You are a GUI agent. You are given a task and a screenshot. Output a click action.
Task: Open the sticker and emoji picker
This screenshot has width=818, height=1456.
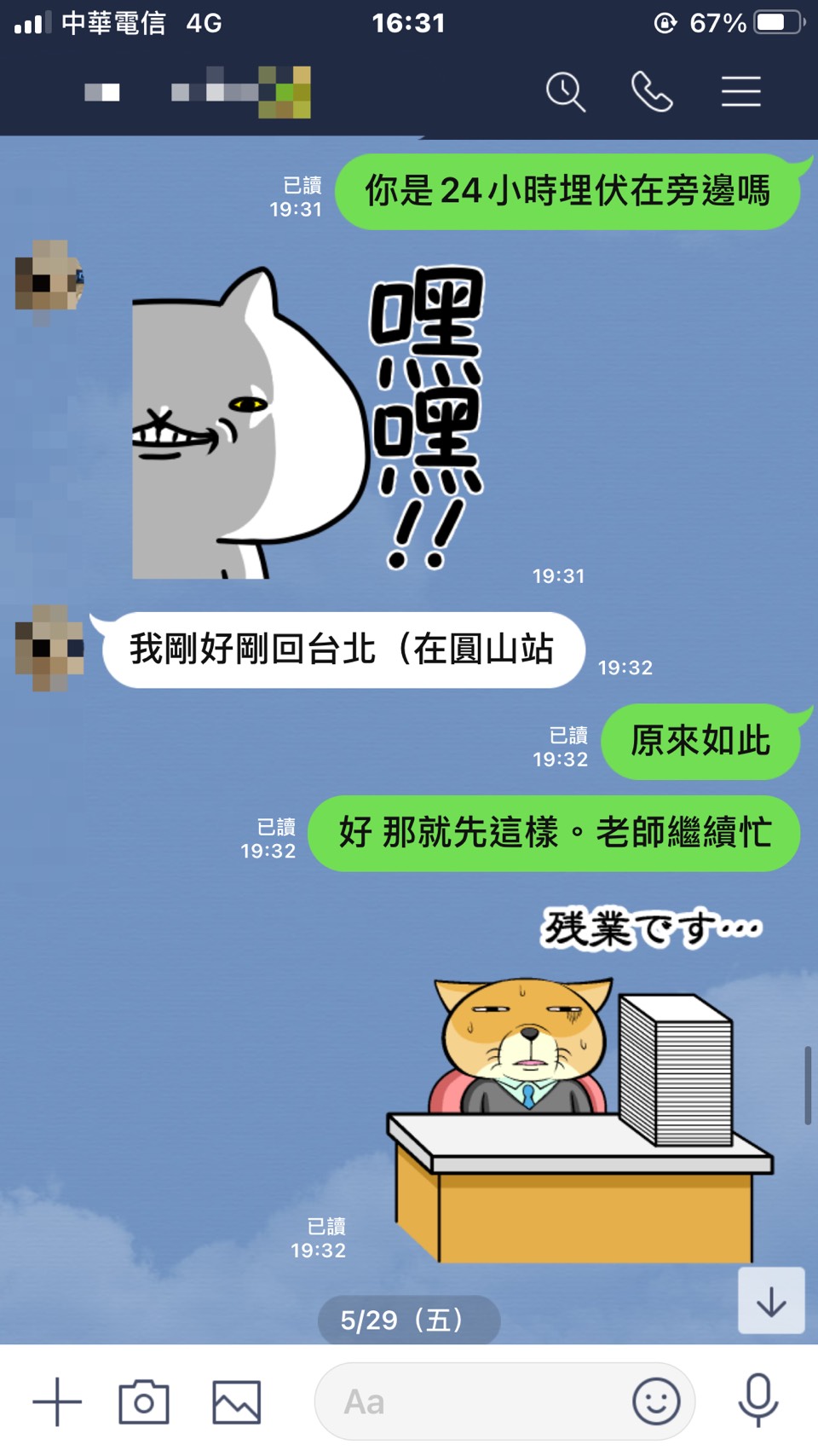click(x=656, y=1401)
